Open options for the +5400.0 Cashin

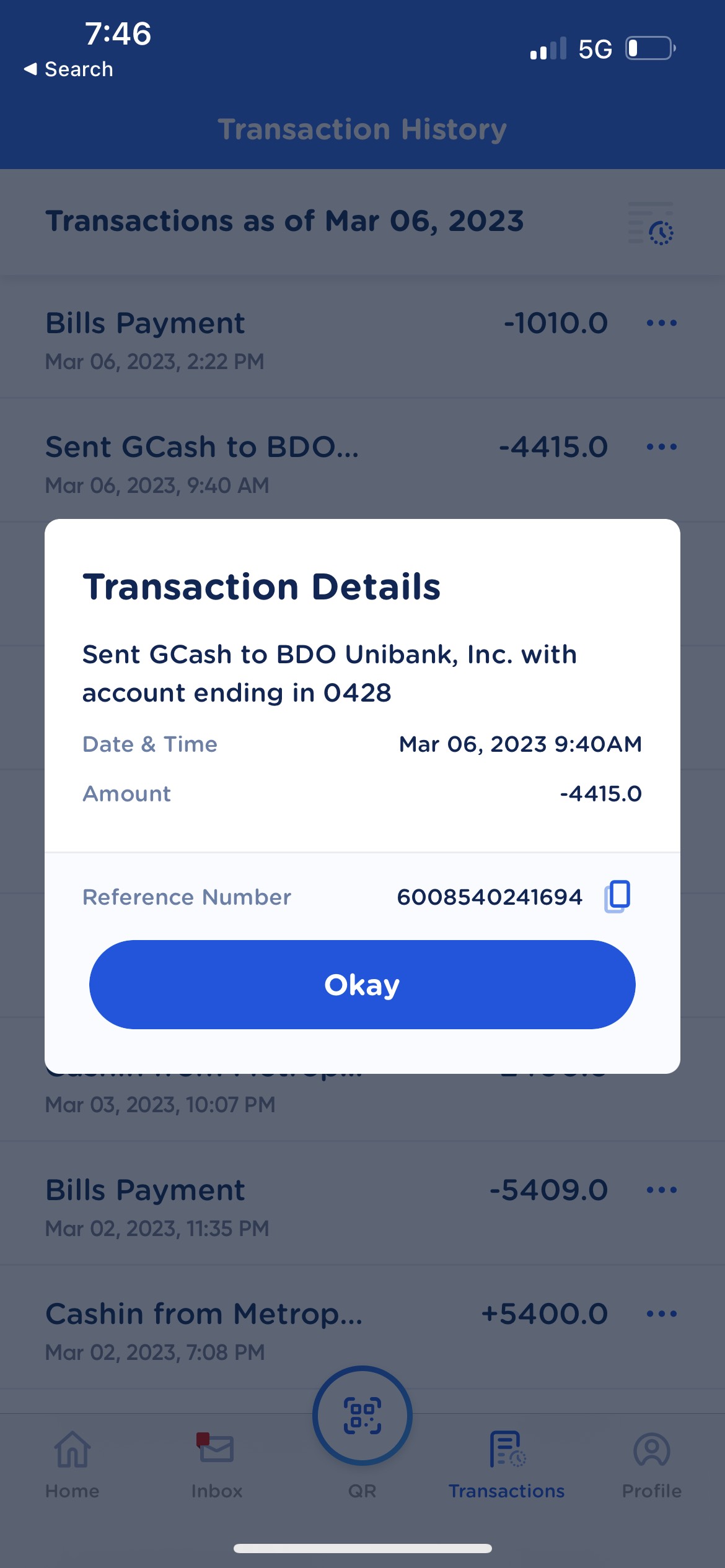click(661, 1313)
